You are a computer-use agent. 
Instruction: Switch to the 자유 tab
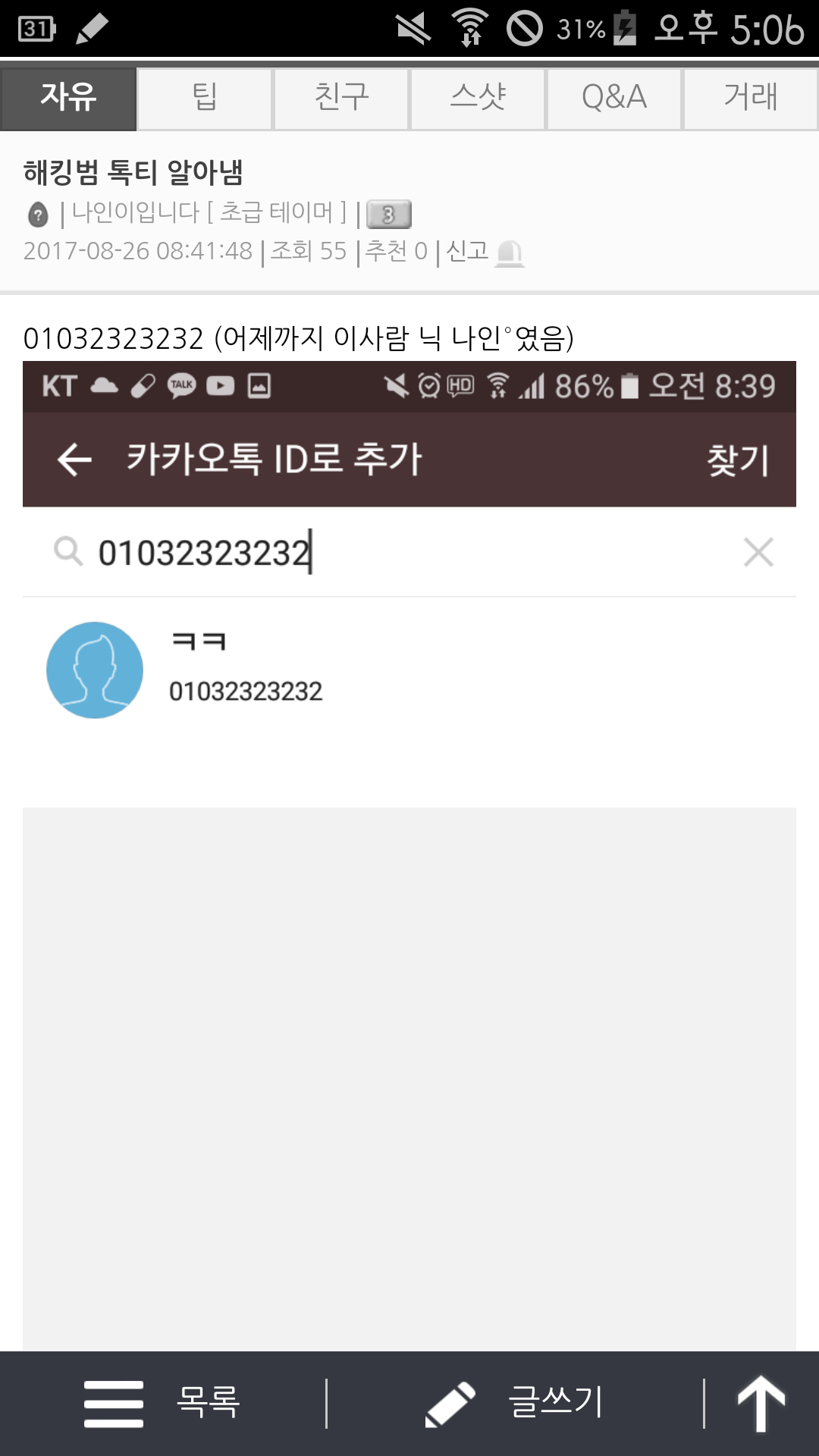coord(68,98)
